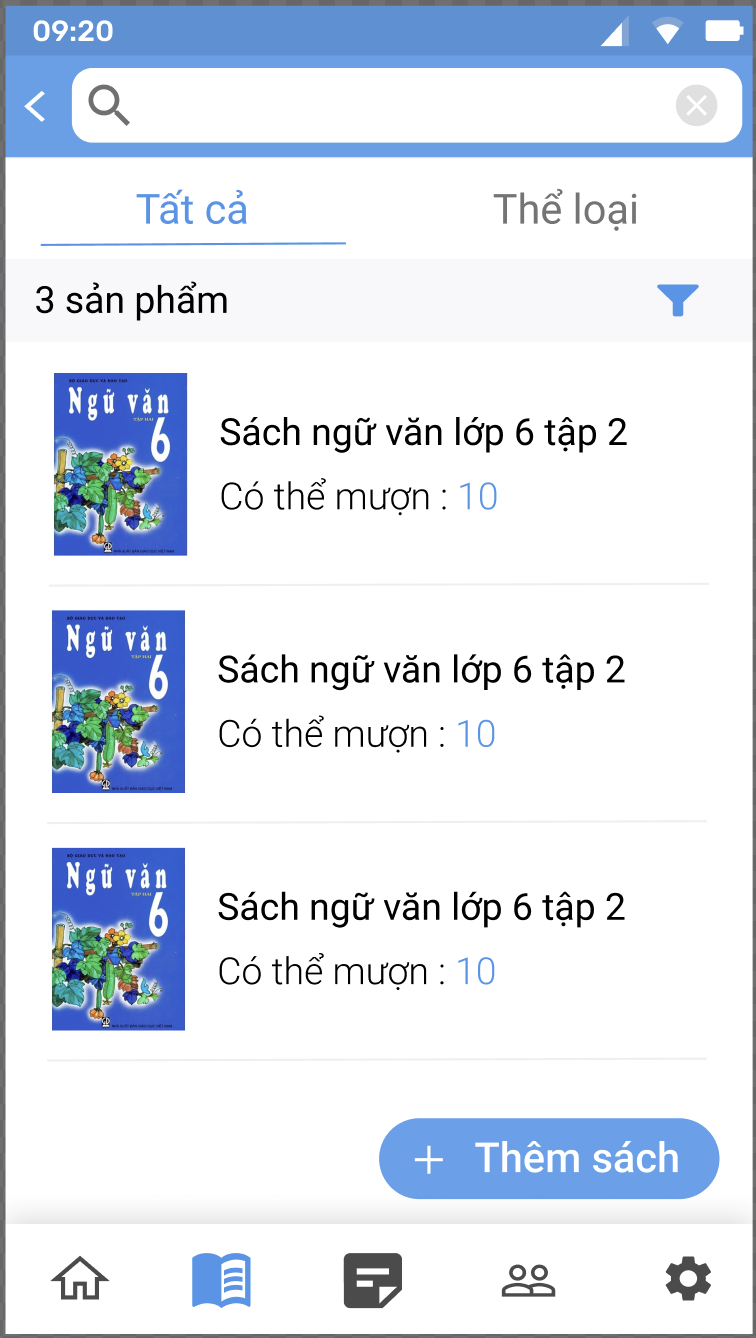Switch to the Tất cả tab
Screen dimensions: 756x1338
192,210
